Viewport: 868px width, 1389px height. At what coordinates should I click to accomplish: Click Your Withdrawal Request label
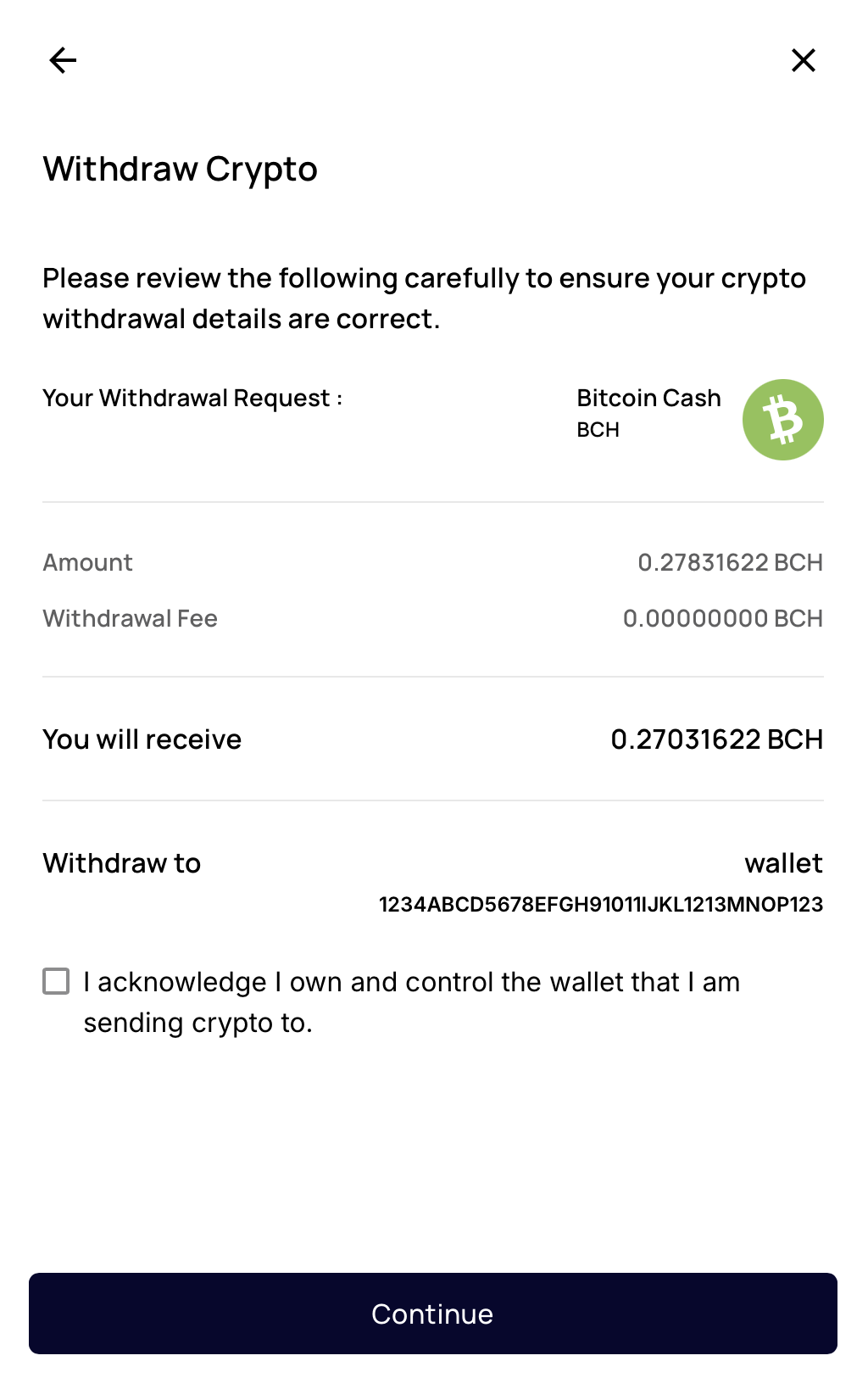[192, 398]
